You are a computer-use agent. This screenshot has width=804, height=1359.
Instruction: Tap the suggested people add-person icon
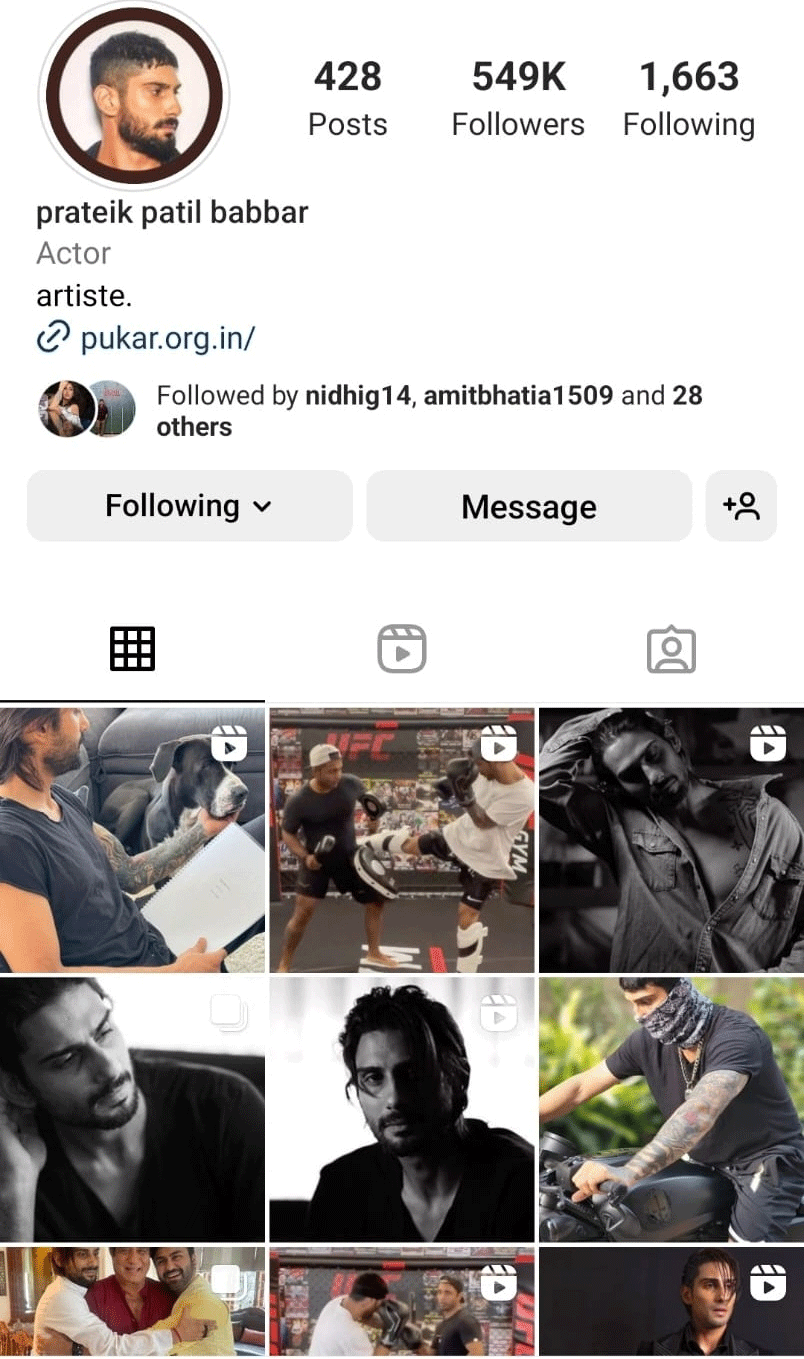[x=741, y=507]
